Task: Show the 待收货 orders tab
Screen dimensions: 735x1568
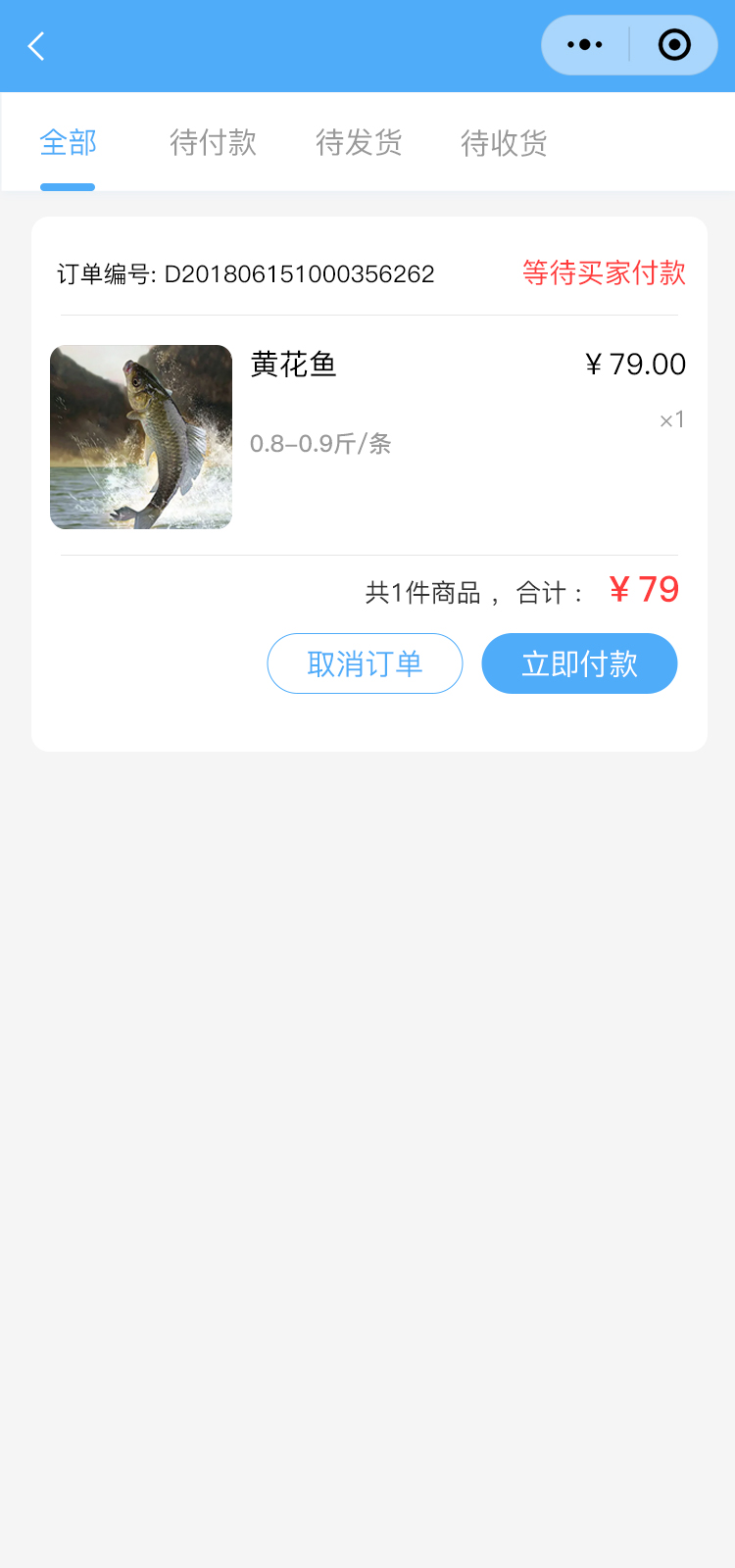Action: point(504,143)
